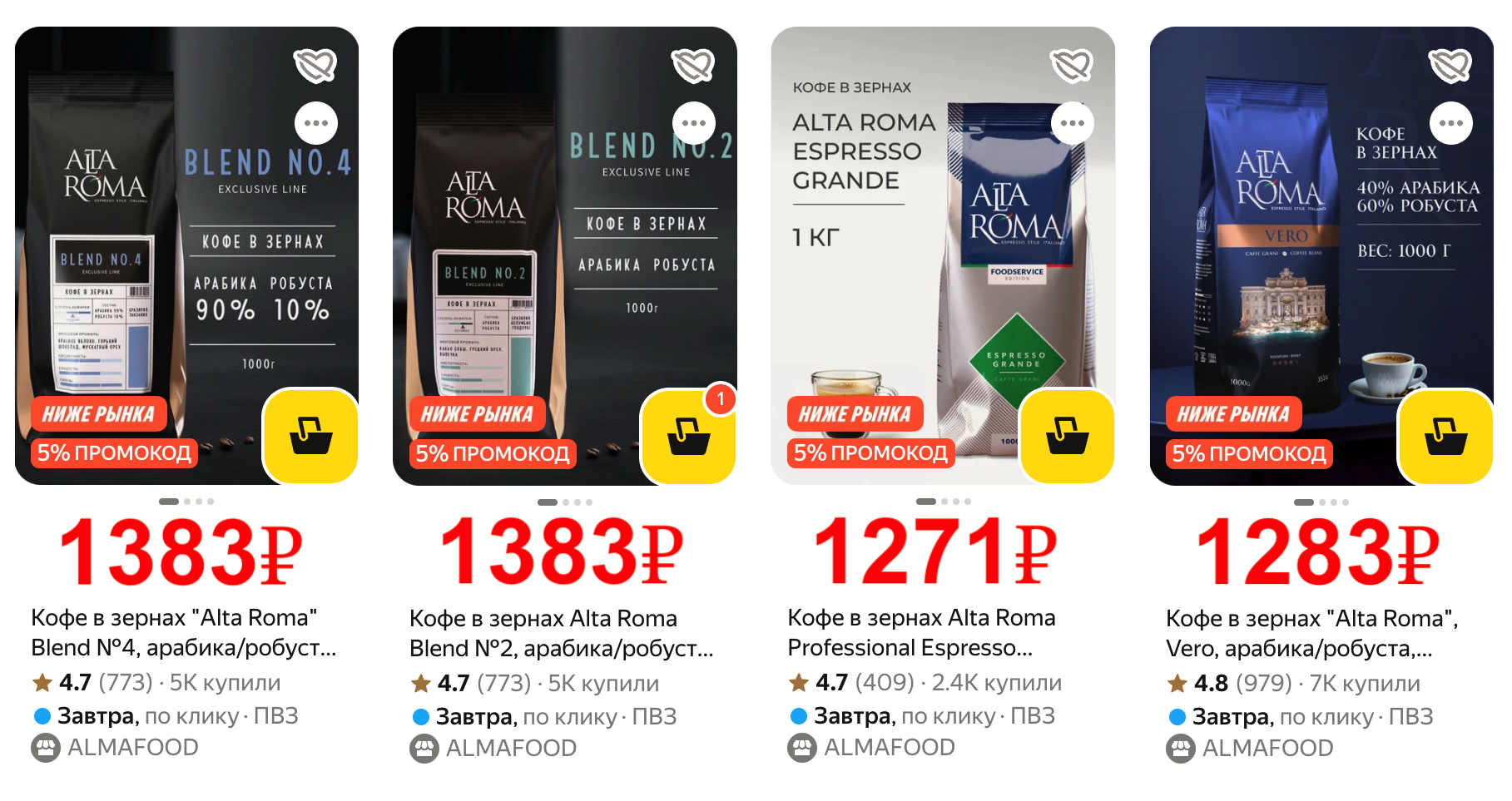The image size is (1512, 801).
Task: Add Espresso Grande coffee to cart
Action: (x=1067, y=436)
